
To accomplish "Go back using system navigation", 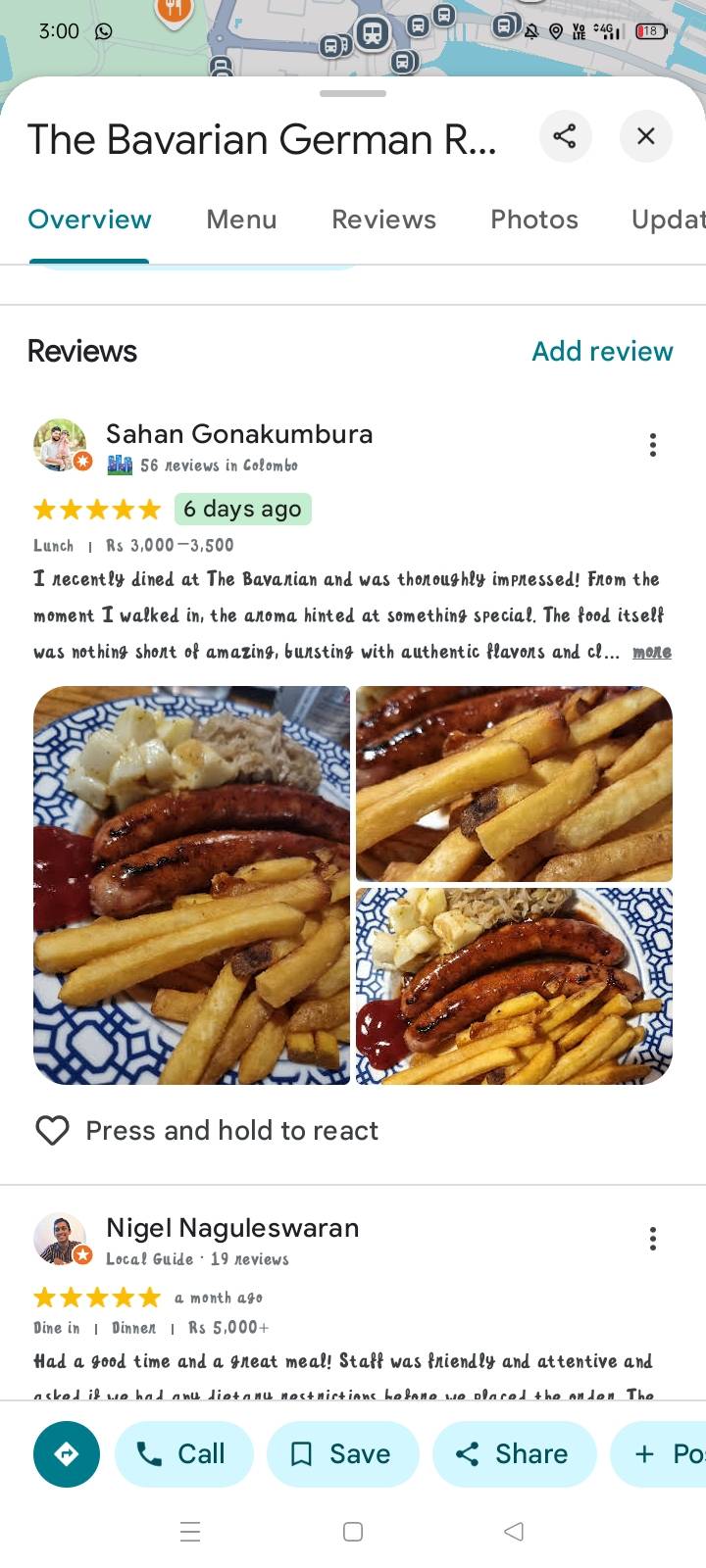I will point(513,1531).
